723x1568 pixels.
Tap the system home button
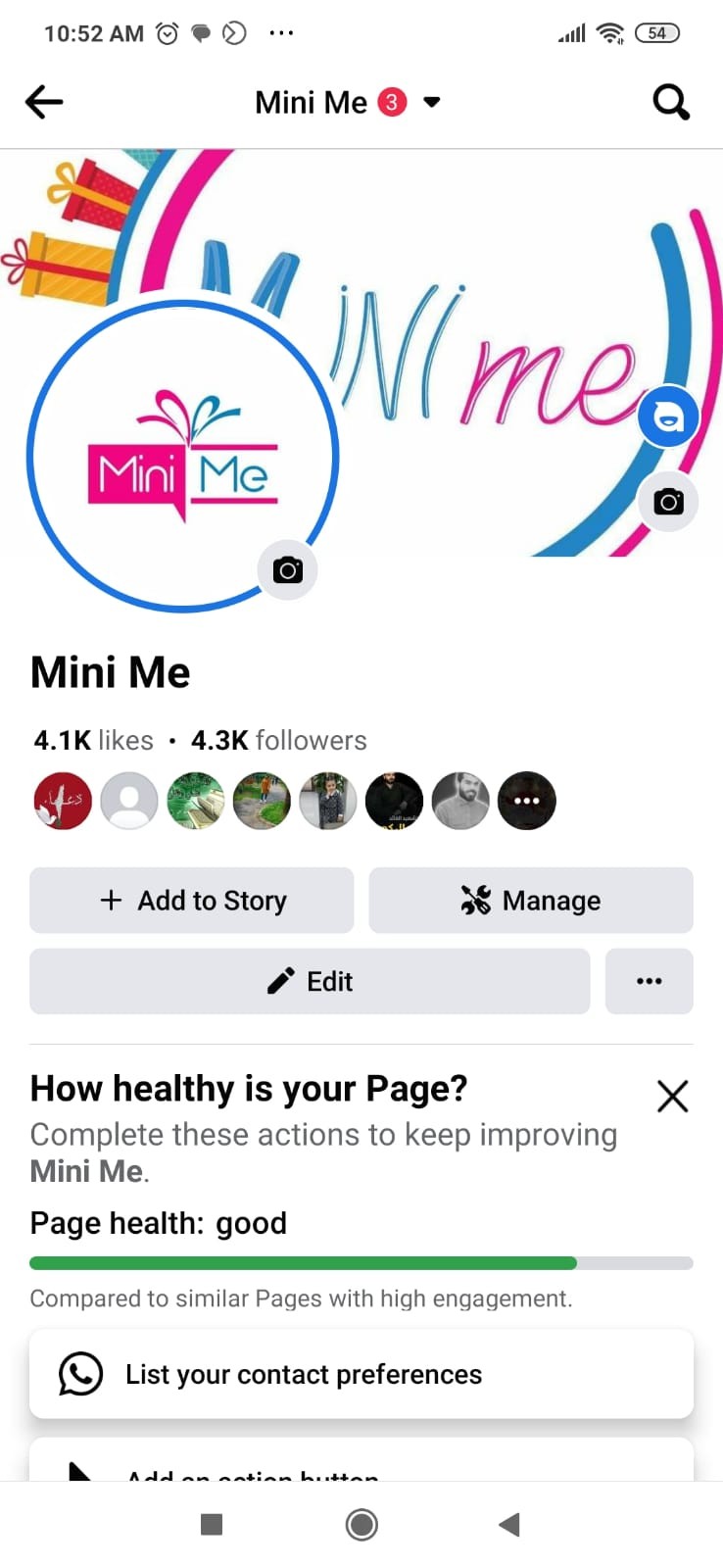point(361,1525)
